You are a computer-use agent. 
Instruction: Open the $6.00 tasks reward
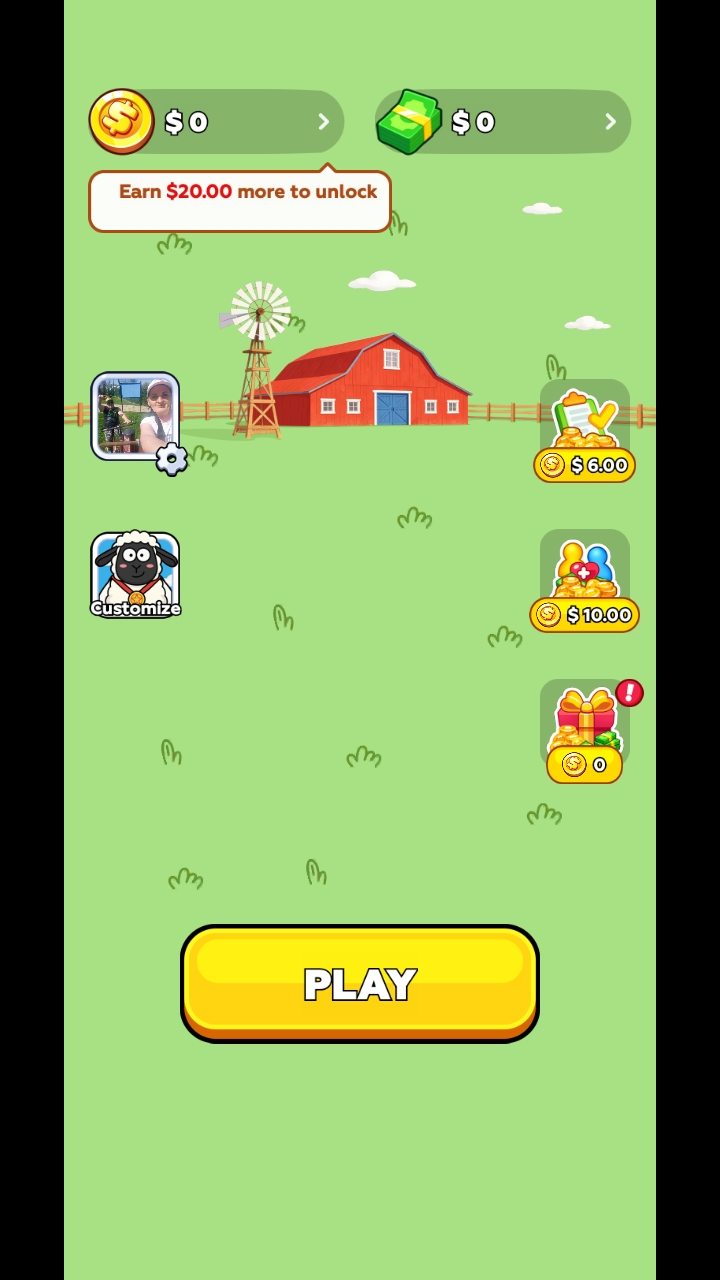(585, 431)
